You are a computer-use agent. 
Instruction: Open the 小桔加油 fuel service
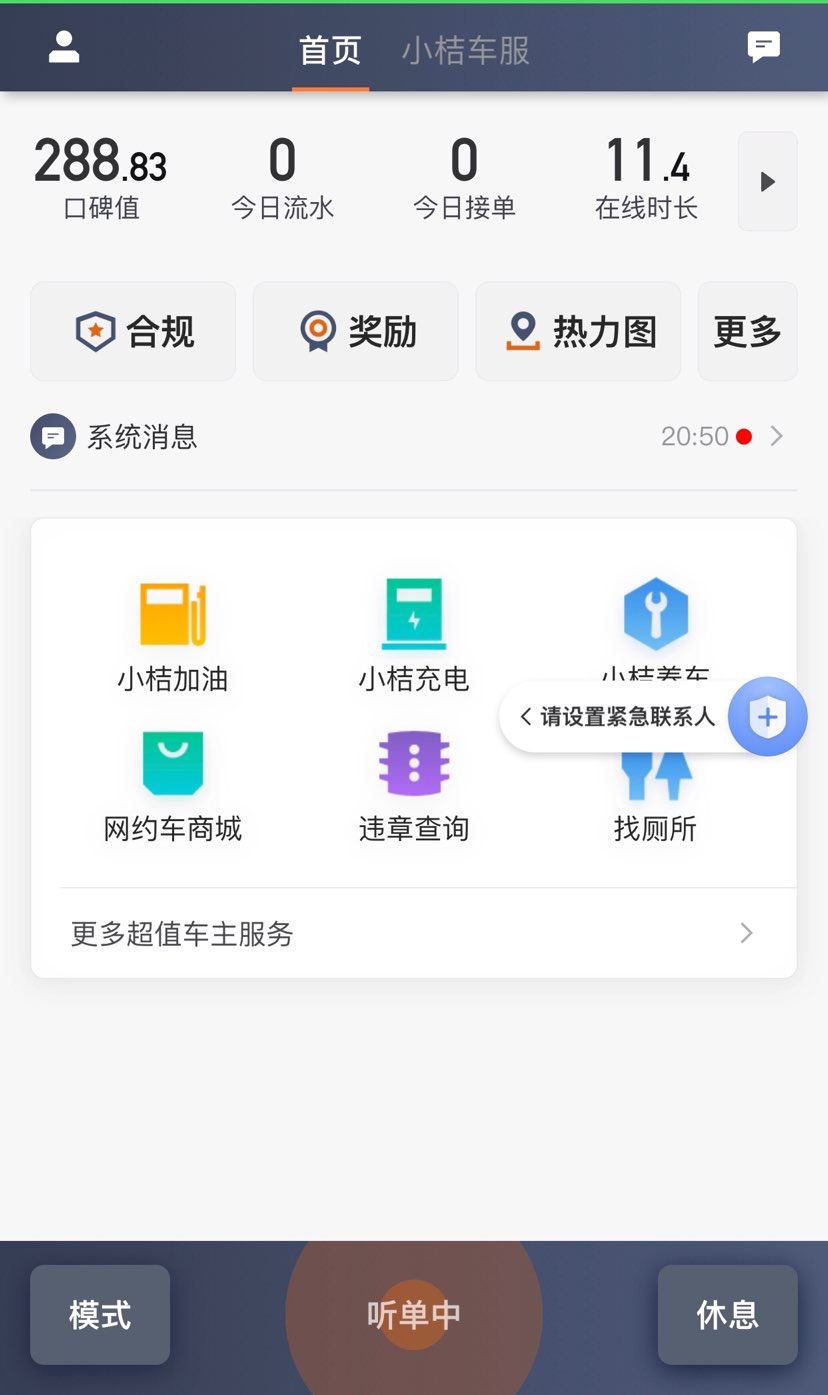click(x=172, y=630)
